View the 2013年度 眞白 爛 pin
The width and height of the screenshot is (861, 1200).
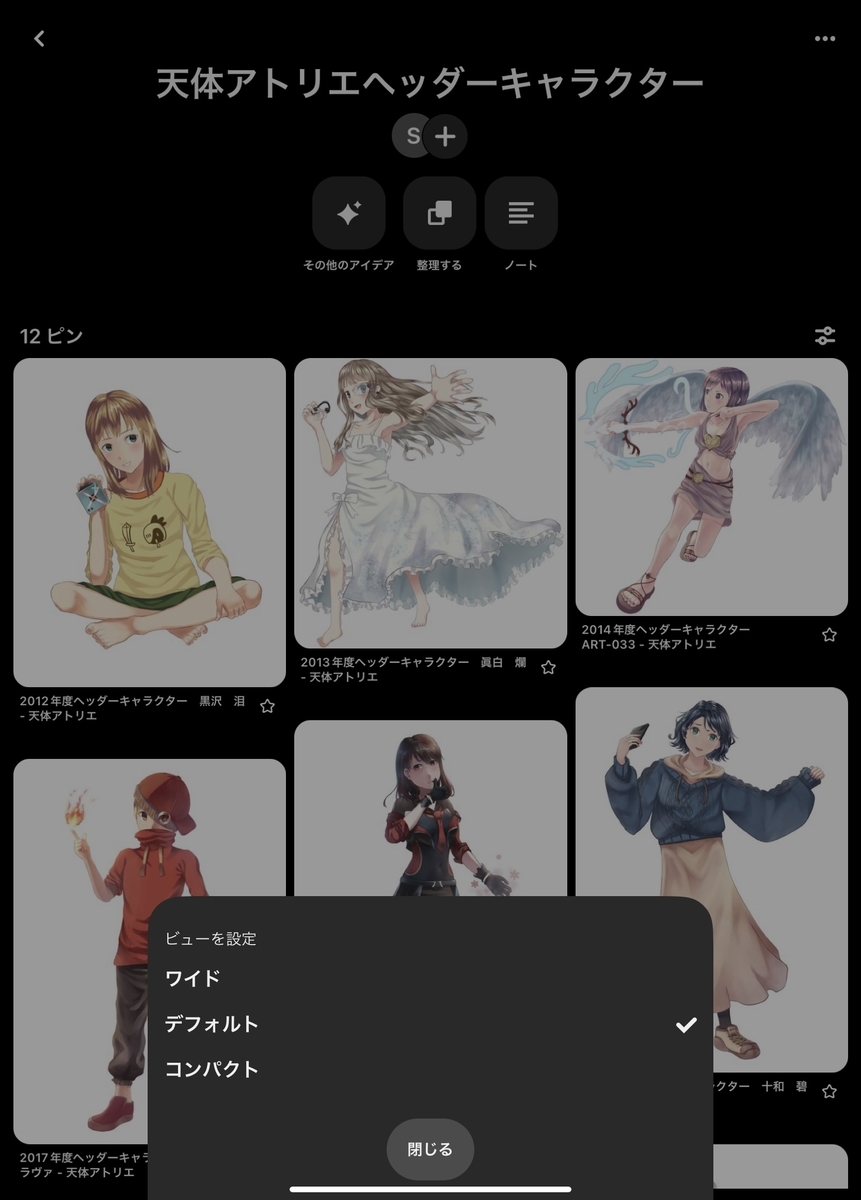(x=430, y=502)
